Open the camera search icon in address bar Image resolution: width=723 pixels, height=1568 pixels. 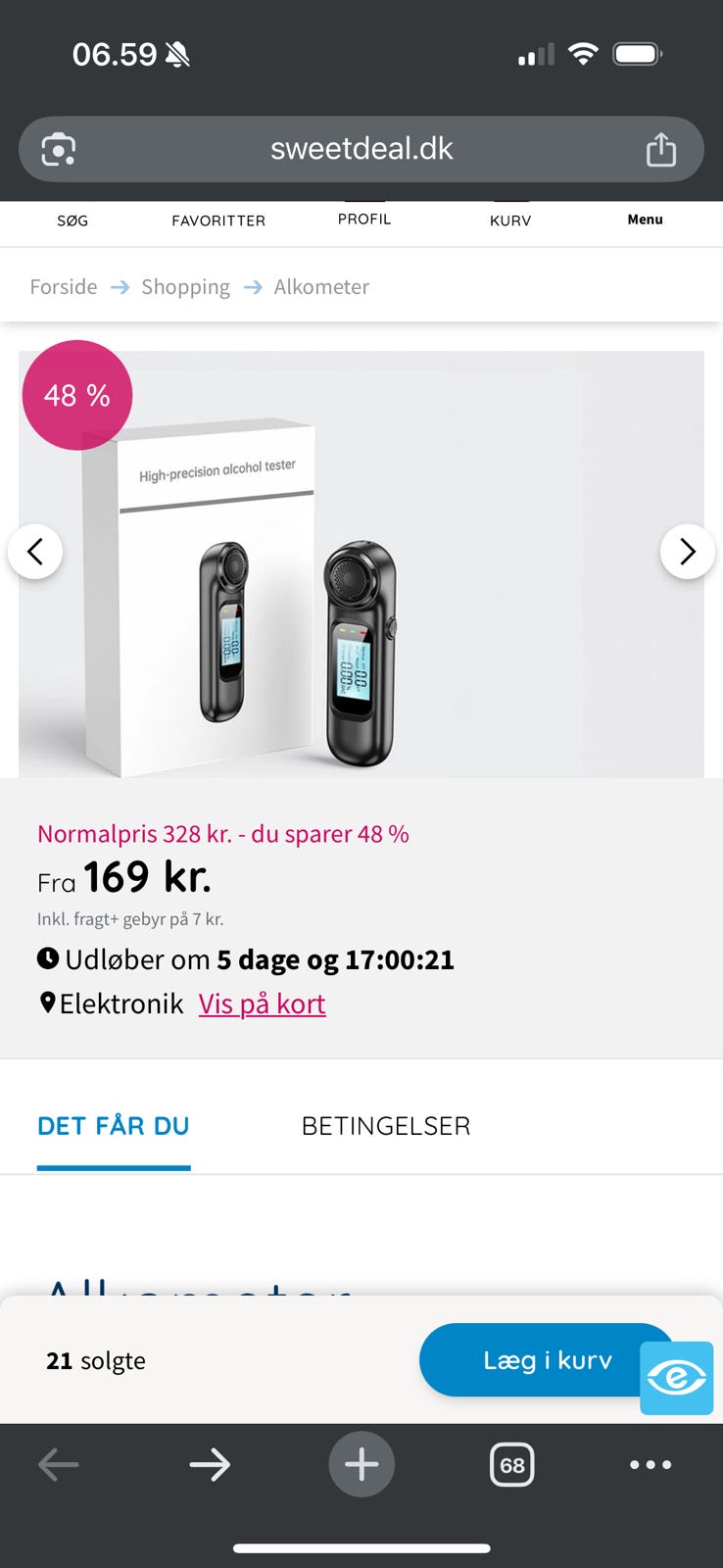coord(59,149)
